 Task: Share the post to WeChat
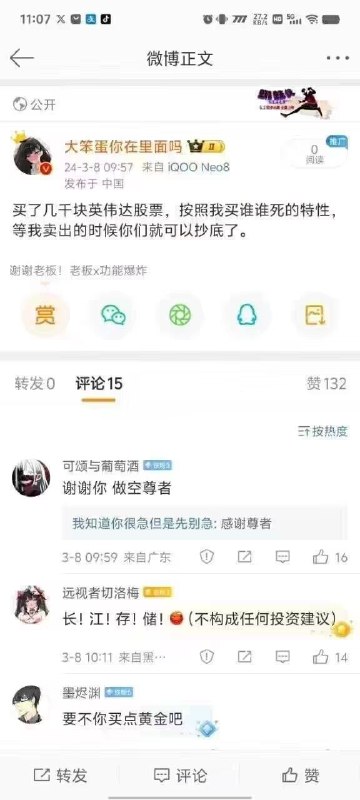pyautogui.click(x=113, y=316)
